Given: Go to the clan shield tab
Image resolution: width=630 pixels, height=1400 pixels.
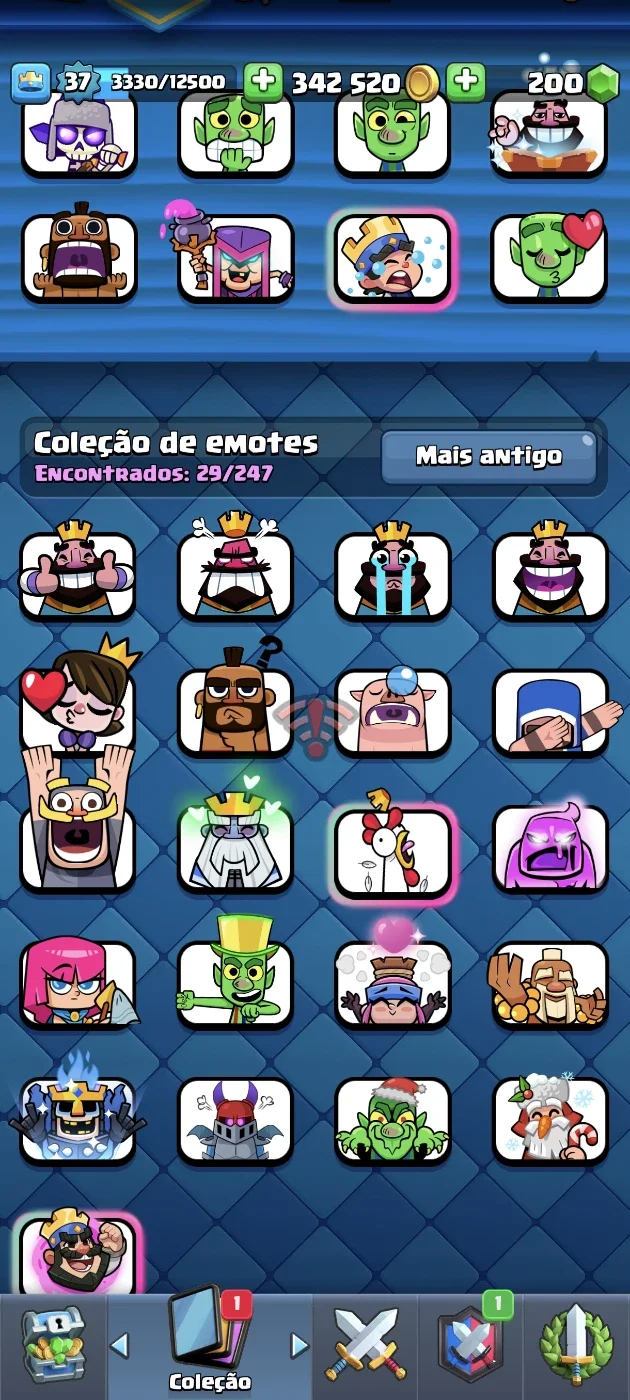Looking at the screenshot, I should (x=469, y=1344).
